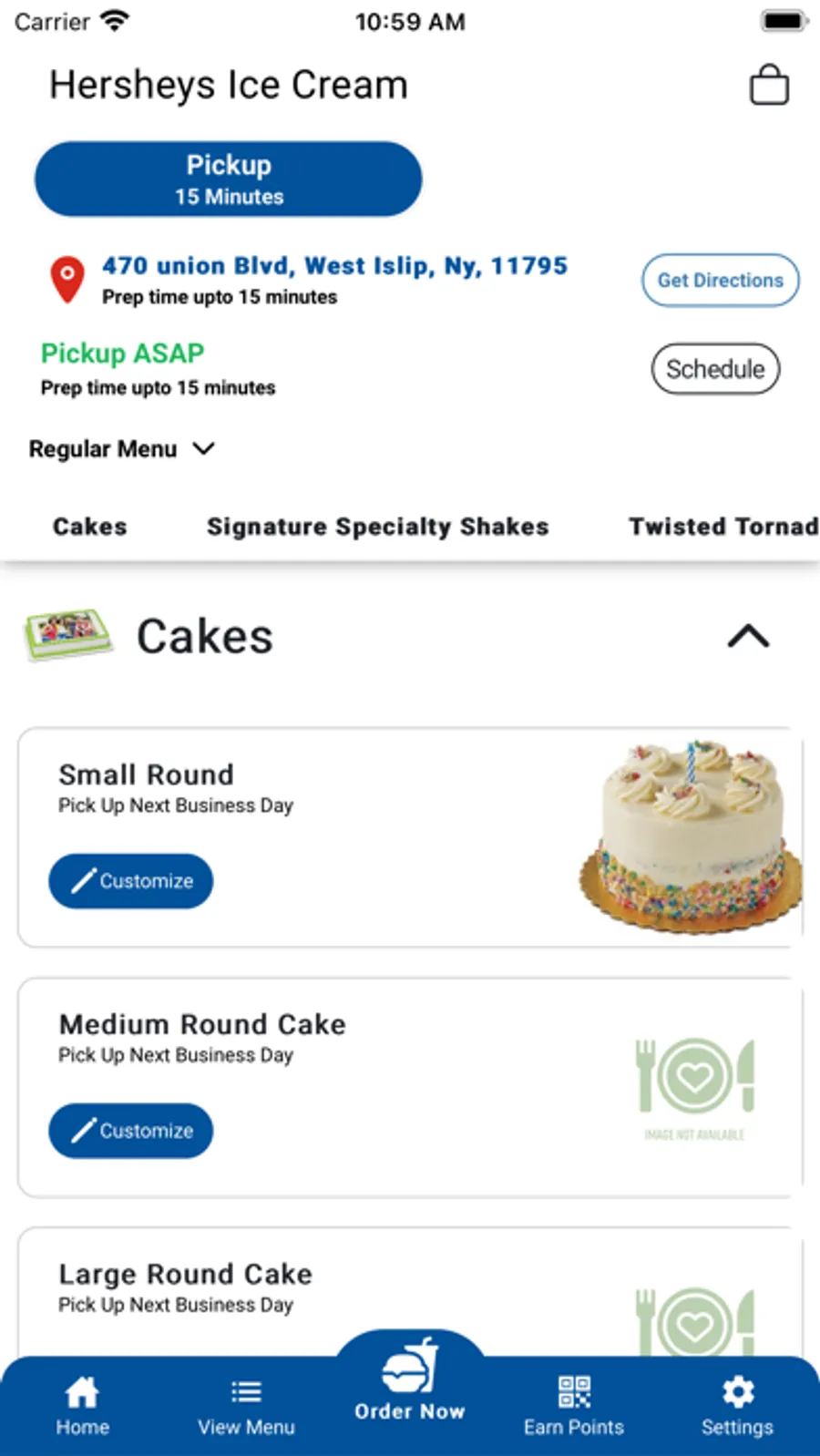Open the Settings tab

point(737,1405)
